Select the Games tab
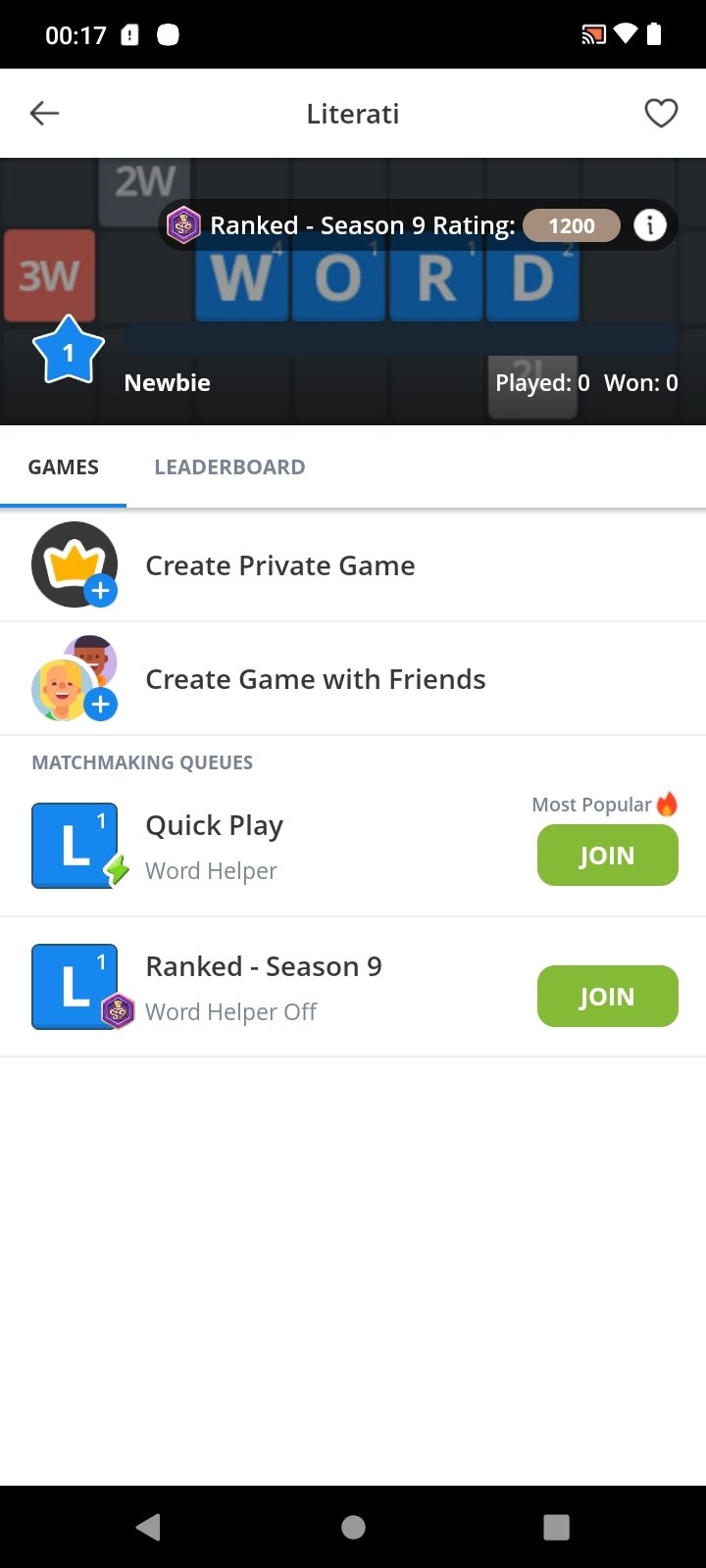This screenshot has height=1568, width=706. (x=63, y=467)
